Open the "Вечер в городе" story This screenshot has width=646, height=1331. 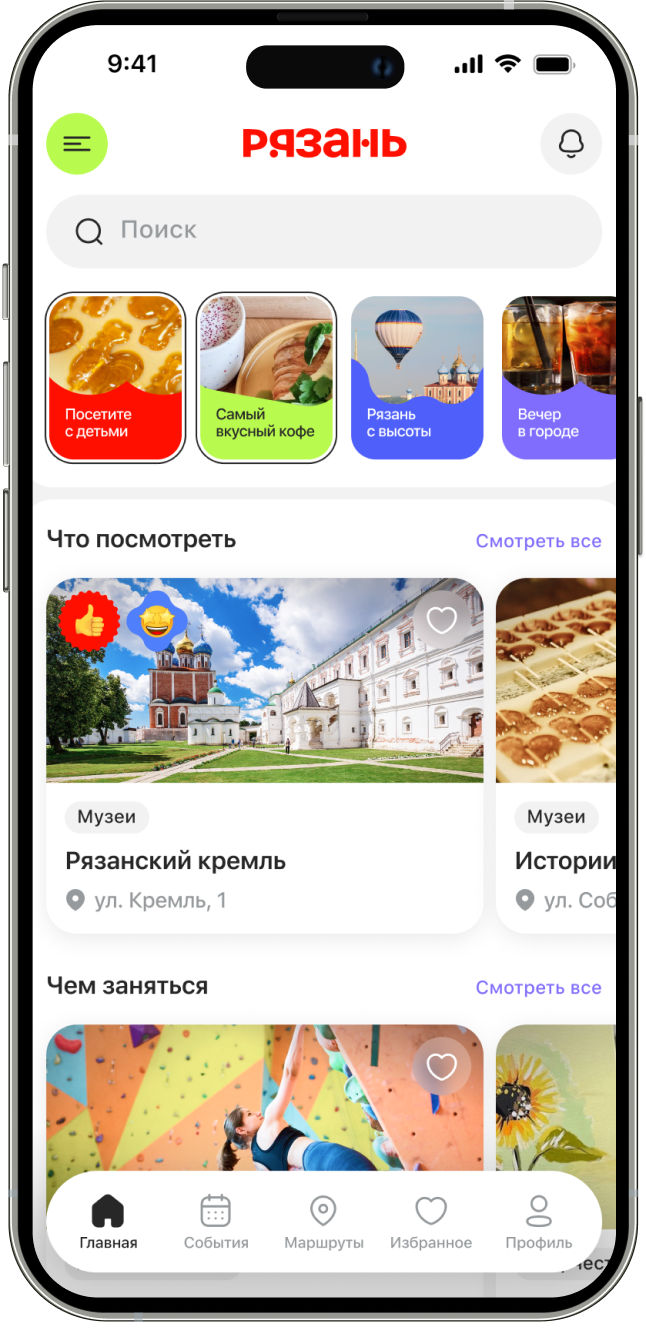tap(557, 378)
